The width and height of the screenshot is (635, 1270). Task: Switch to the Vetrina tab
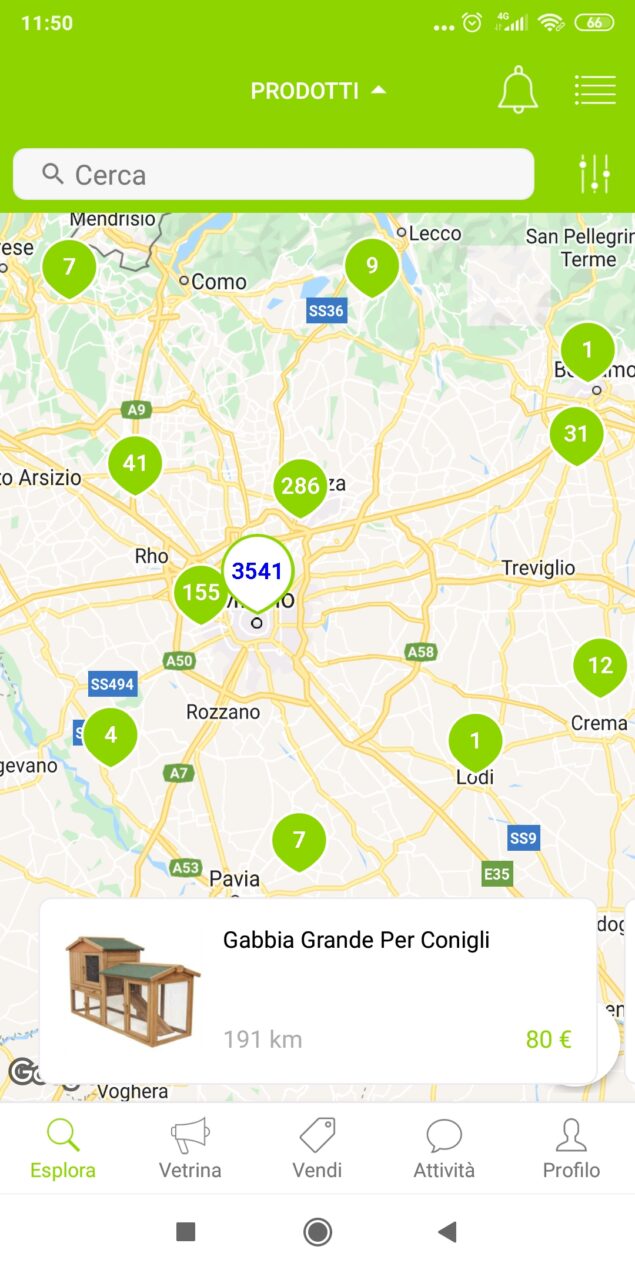pyautogui.click(x=190, y=1148)
